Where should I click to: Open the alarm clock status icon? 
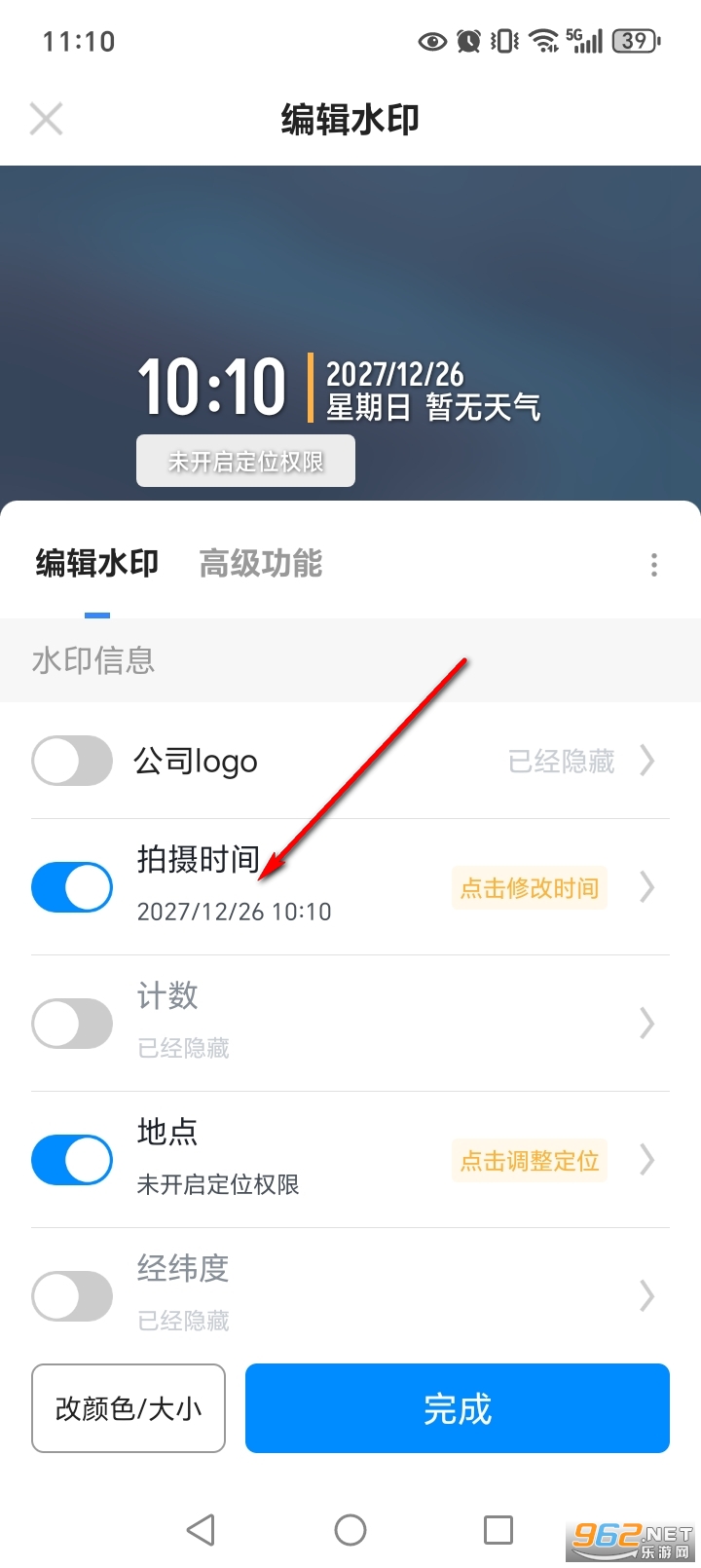point(468,41)
